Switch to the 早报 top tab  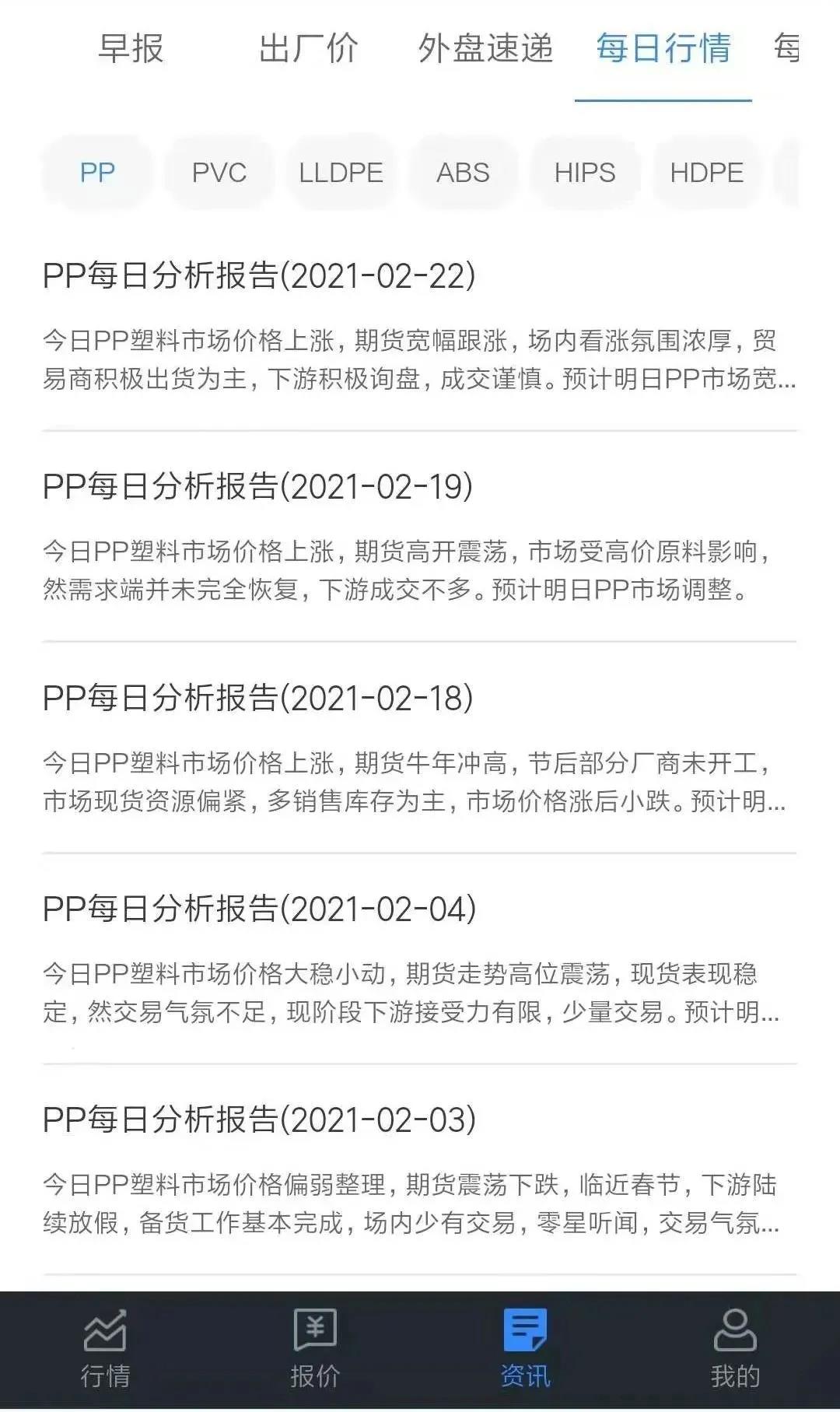(x=131, y=48)
